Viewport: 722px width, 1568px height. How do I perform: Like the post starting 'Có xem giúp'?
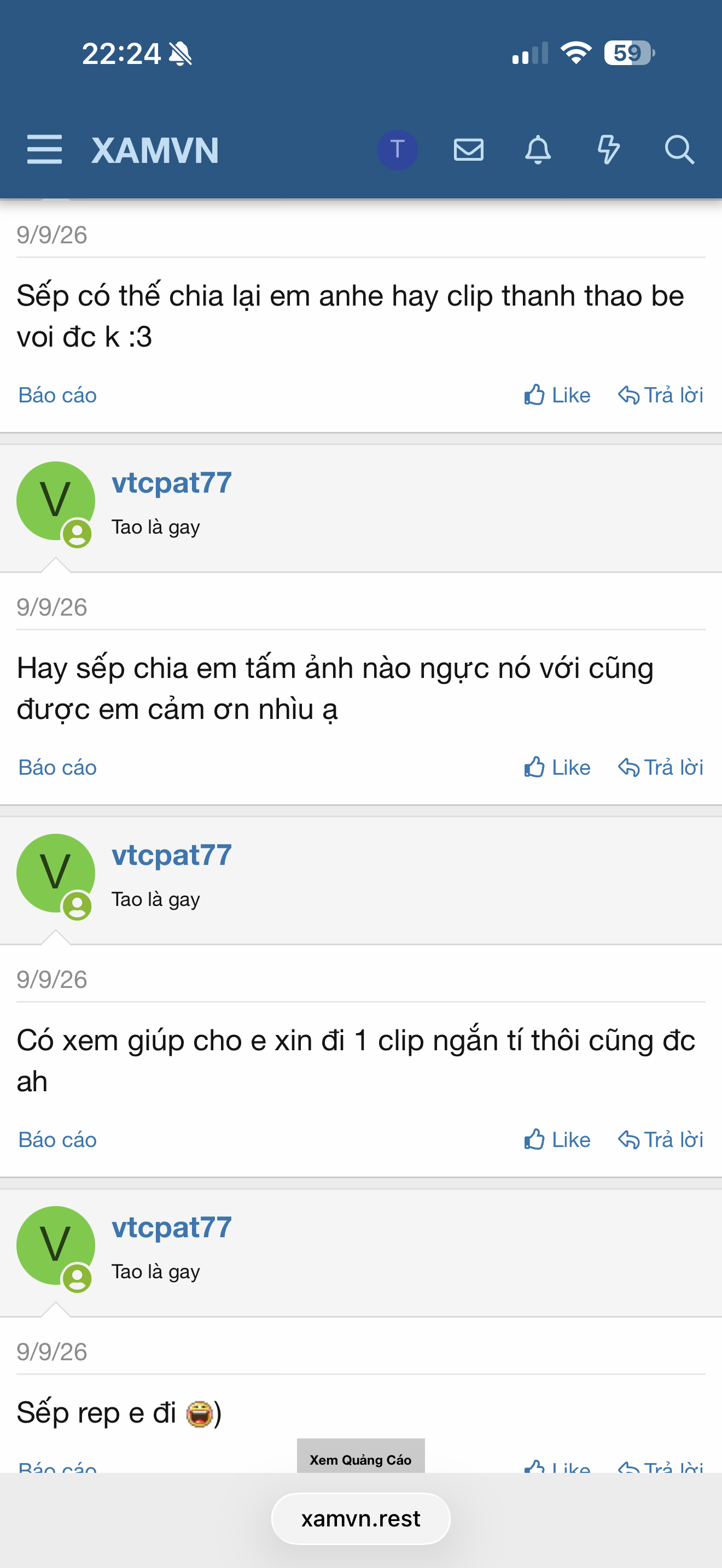(557, 1140)
